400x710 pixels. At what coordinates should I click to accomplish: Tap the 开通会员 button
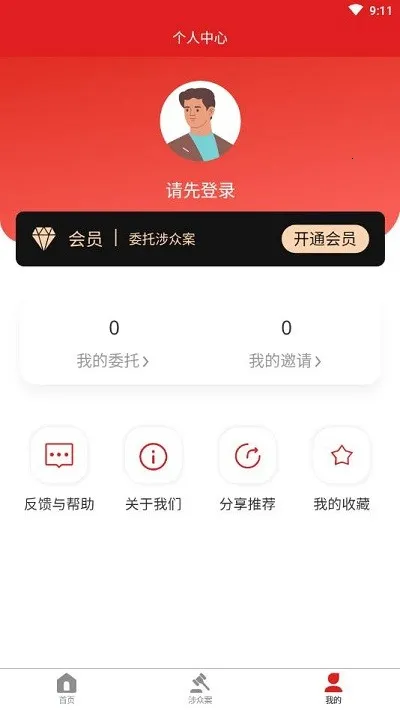tap(325, 239)
